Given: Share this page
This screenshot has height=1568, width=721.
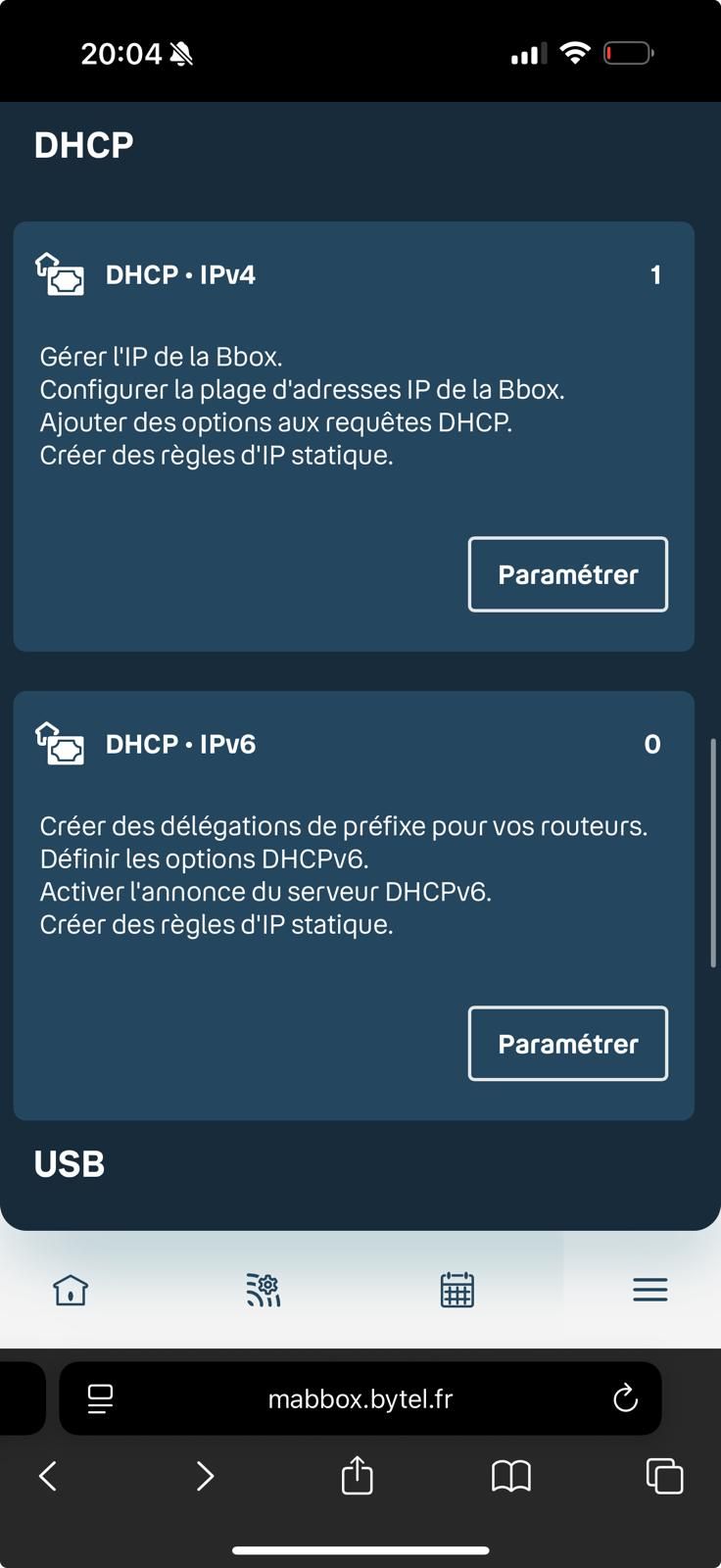Looking at the screenshot, I should (358, 1476).
